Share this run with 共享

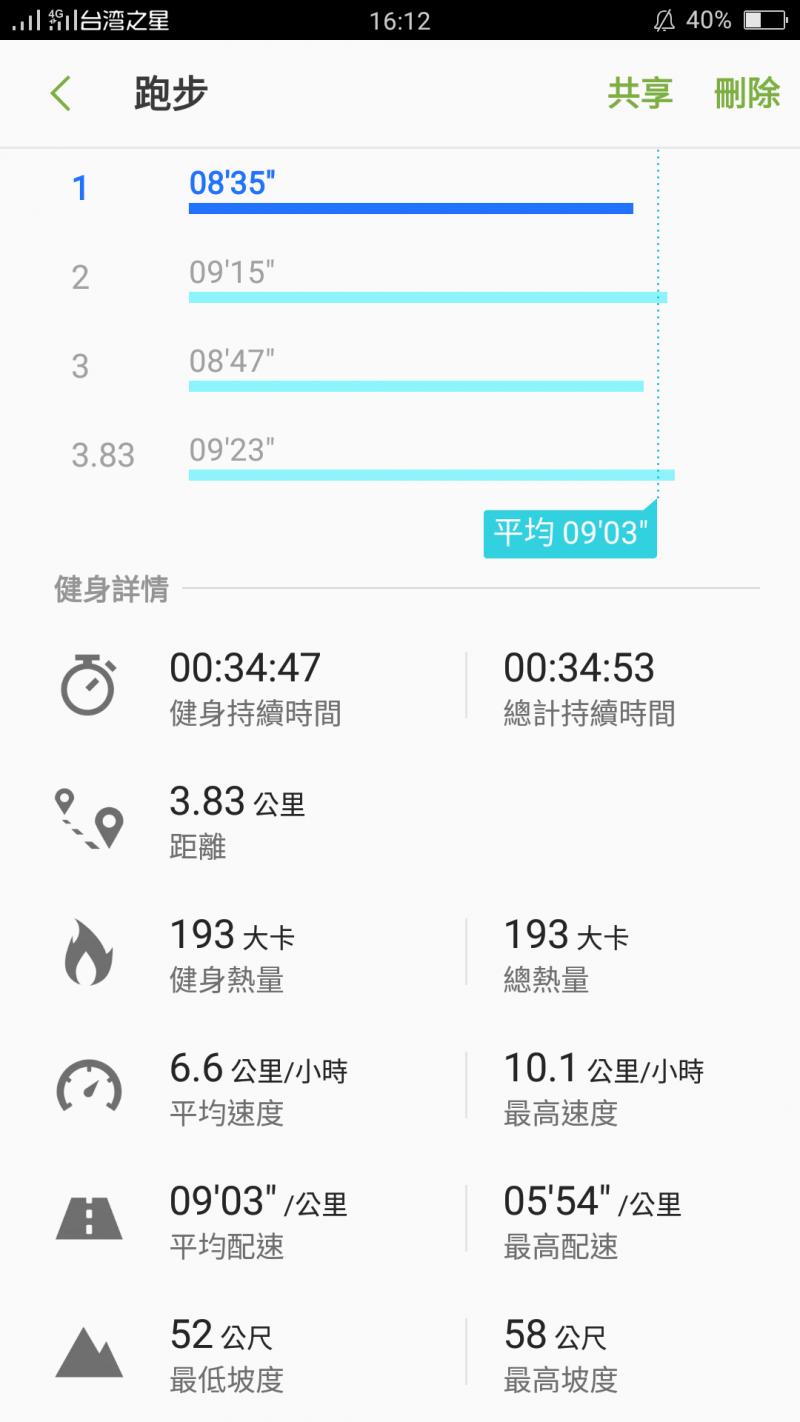point(640,94)
